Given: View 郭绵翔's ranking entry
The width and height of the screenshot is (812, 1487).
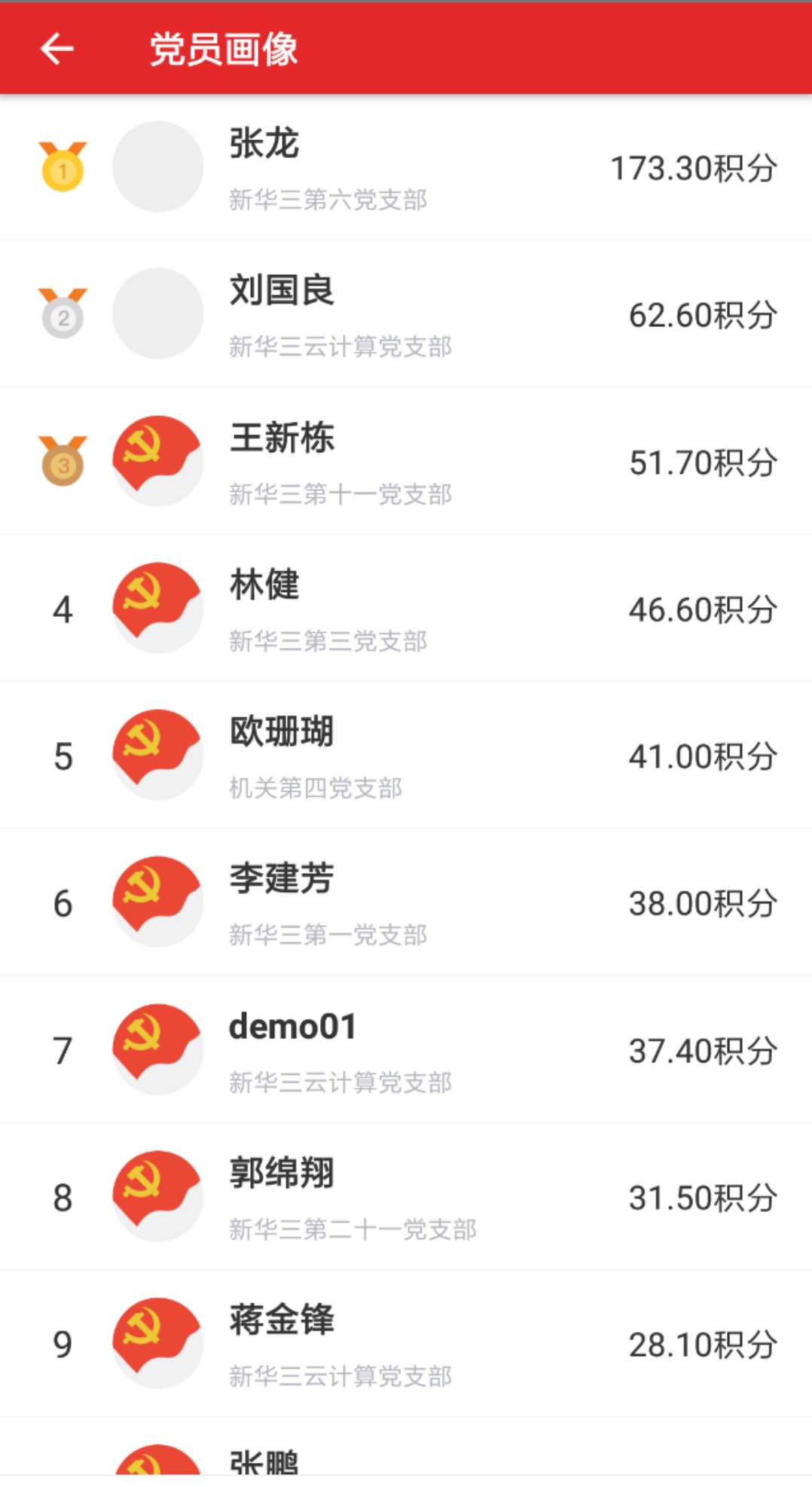Looking at the screenshot, I should pyautogui.click(x=406, y=1196).
